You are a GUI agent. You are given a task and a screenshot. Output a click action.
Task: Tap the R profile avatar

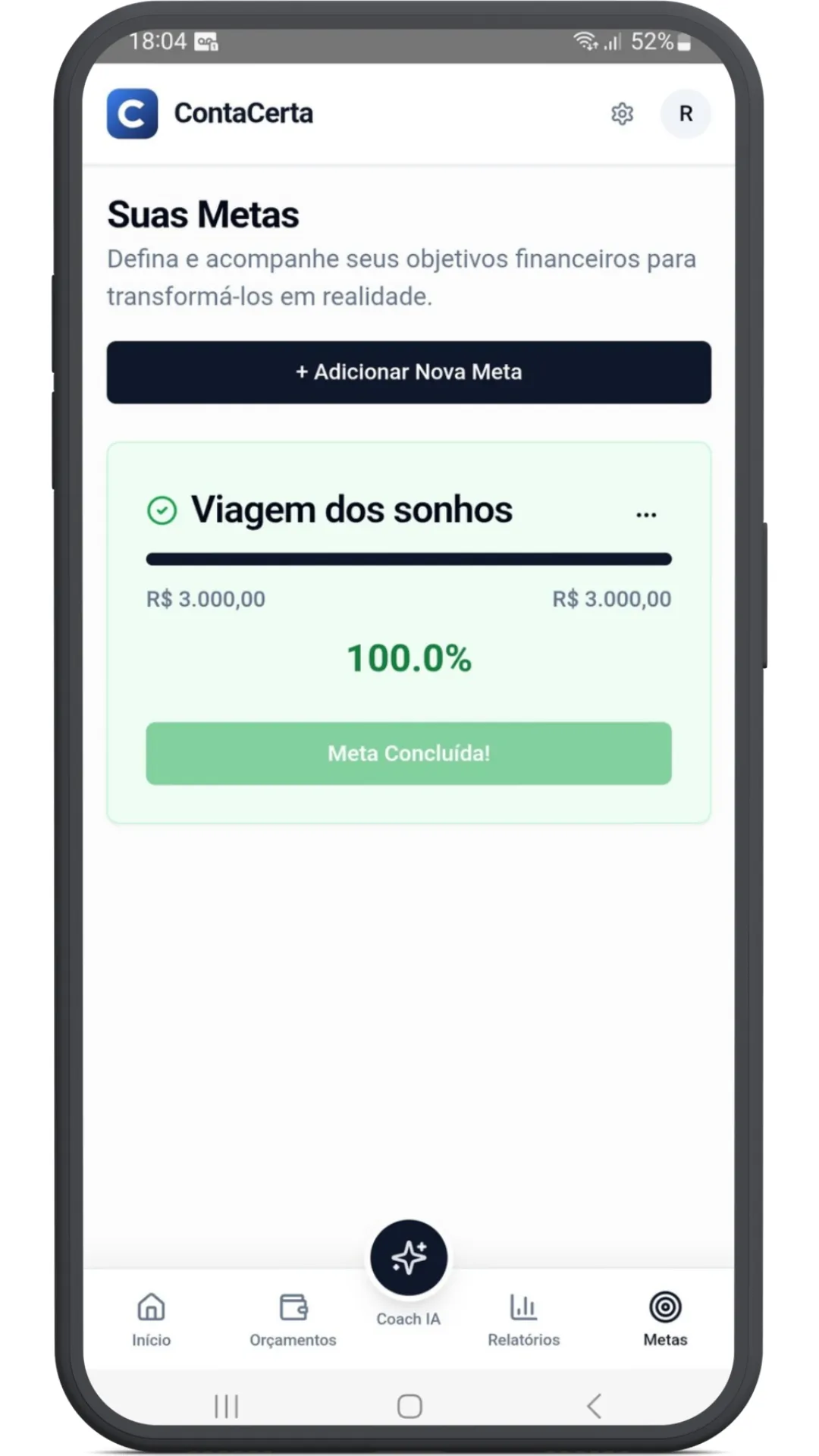pyautogui.click(x=686, y=114)
